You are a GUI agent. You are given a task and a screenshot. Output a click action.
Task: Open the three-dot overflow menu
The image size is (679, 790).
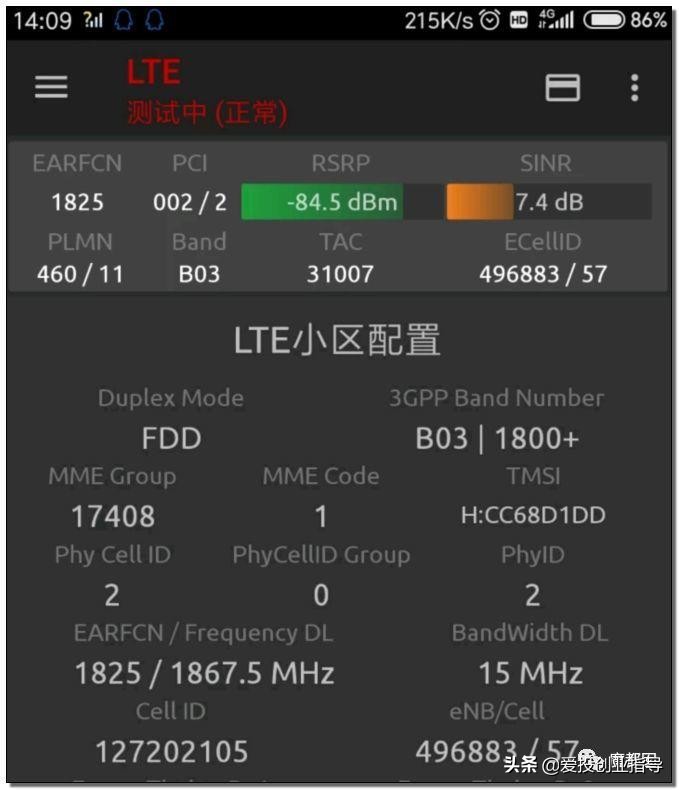point(634,88)
